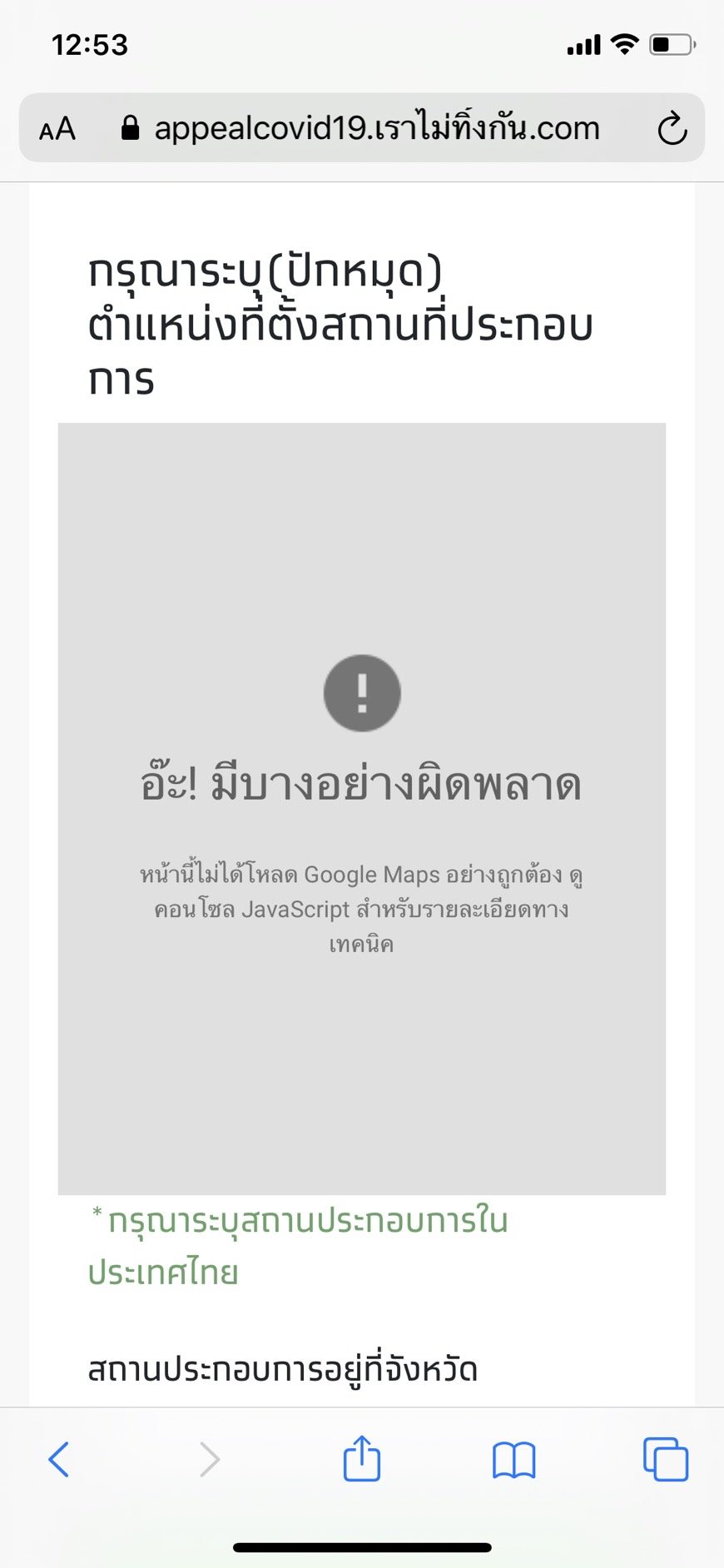Show all open Safari tabs

click(x=665, y=1459)
